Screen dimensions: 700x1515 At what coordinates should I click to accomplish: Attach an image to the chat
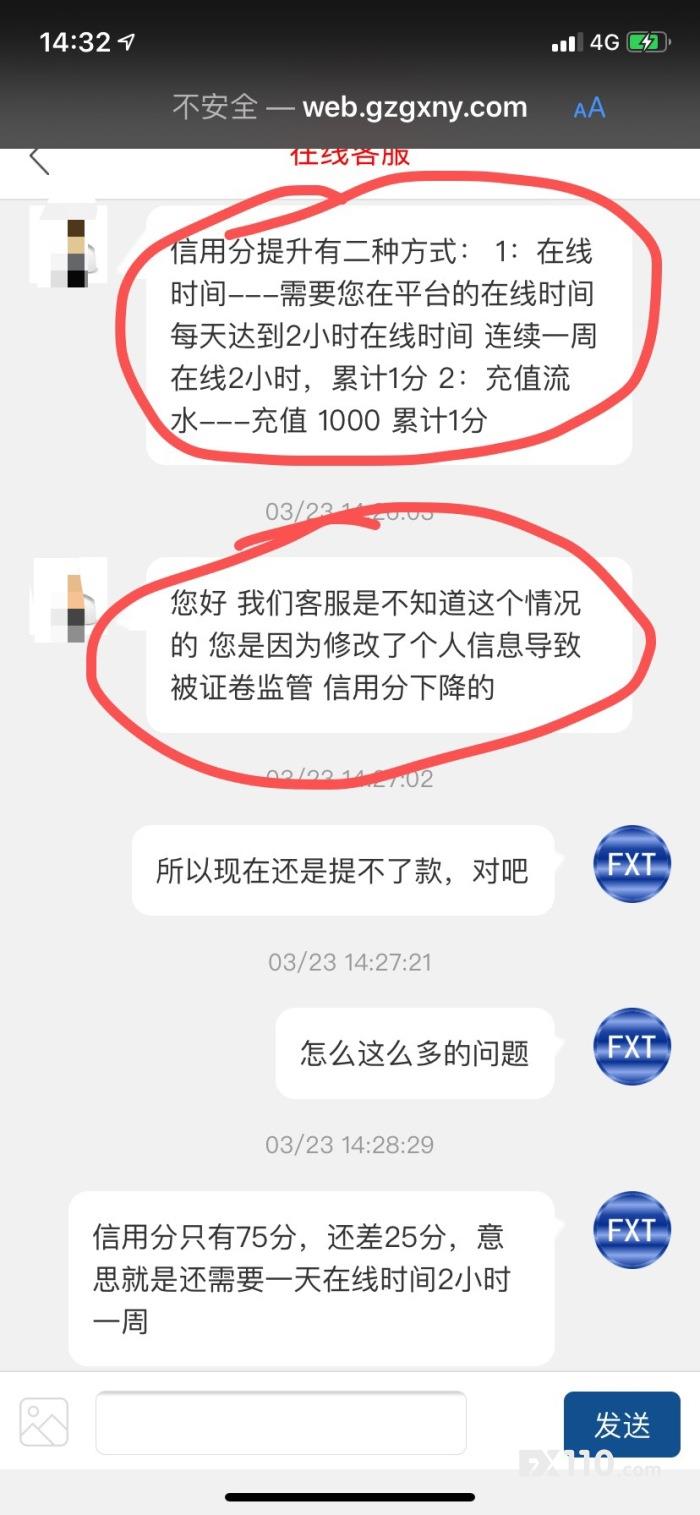click(x=44, y=1421)
